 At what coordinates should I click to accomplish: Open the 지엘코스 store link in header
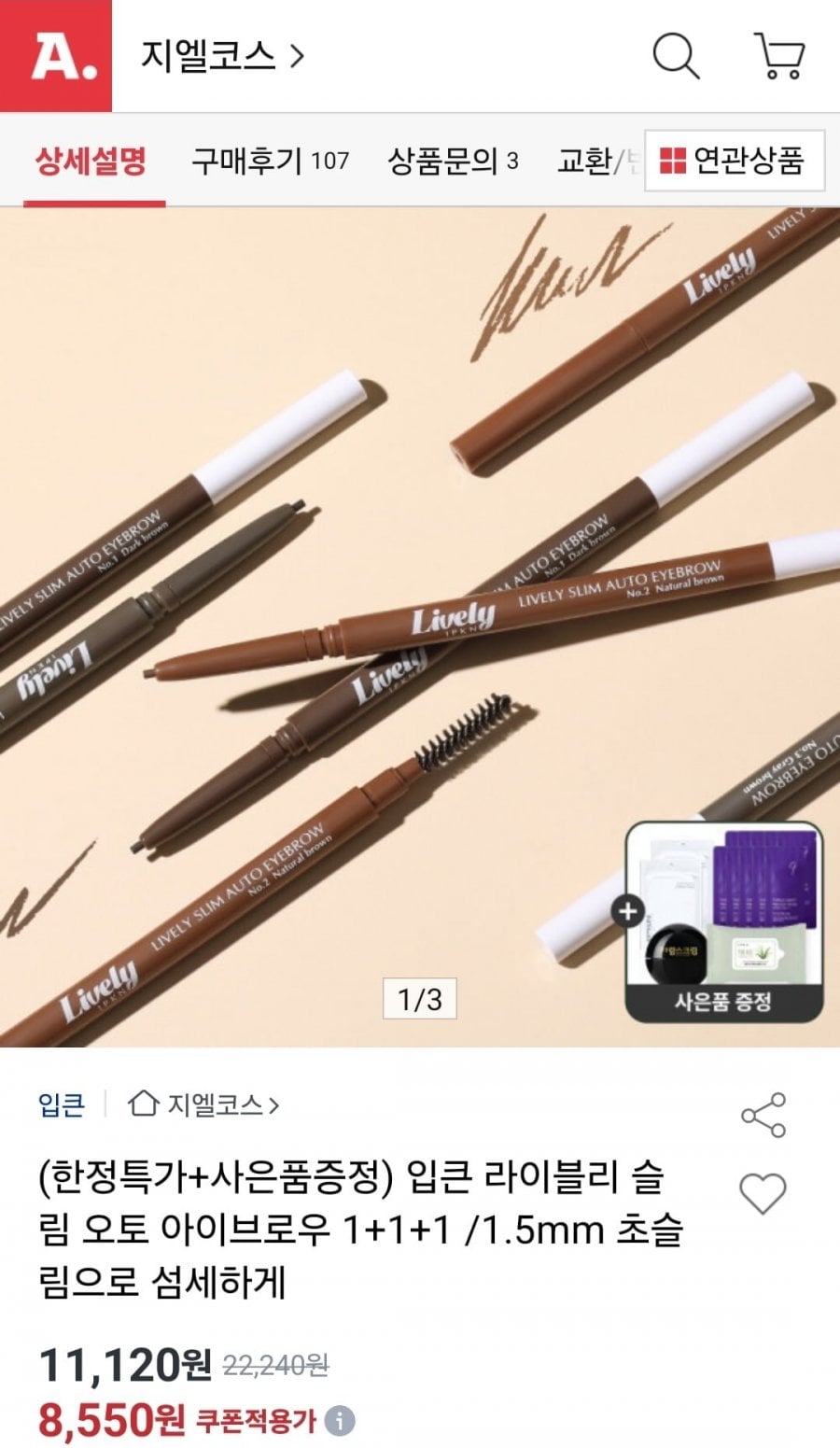click(222, 56)
